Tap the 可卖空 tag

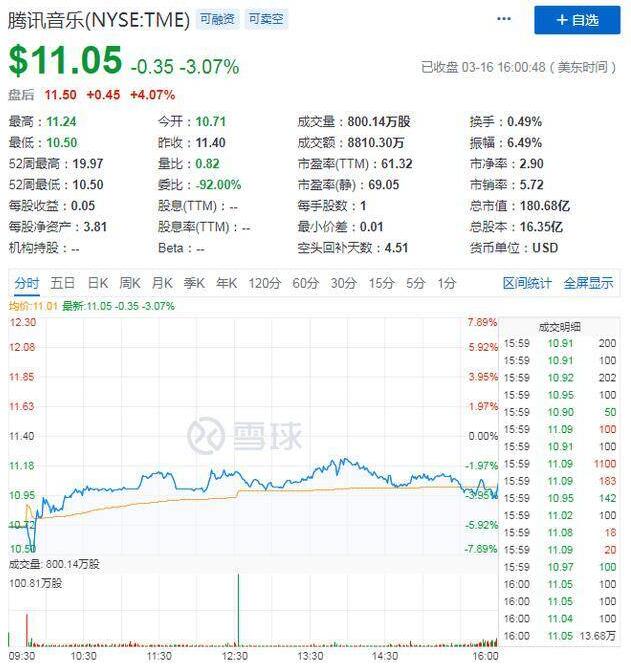[x=264, y=19]
